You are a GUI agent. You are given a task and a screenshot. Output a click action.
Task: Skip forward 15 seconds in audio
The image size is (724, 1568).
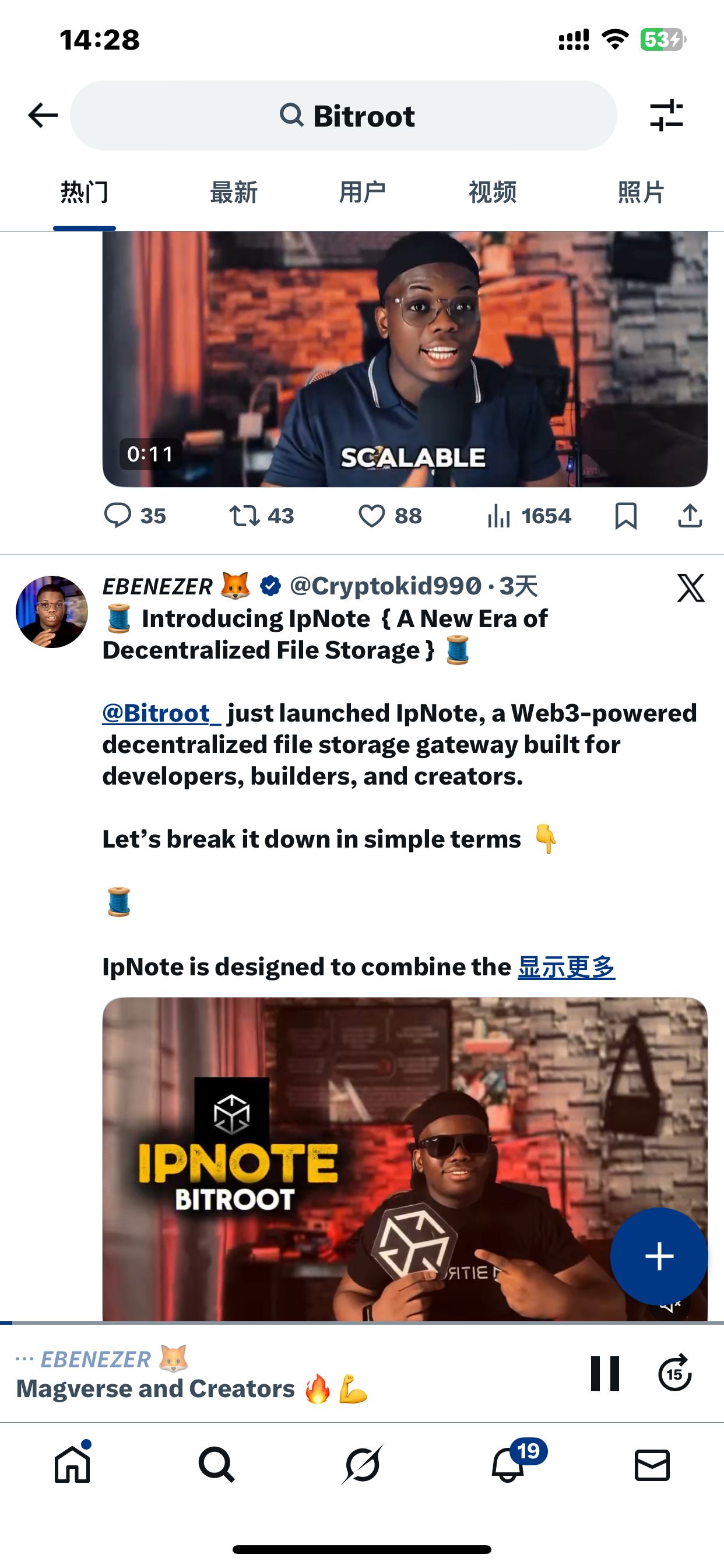[674, 1373]
